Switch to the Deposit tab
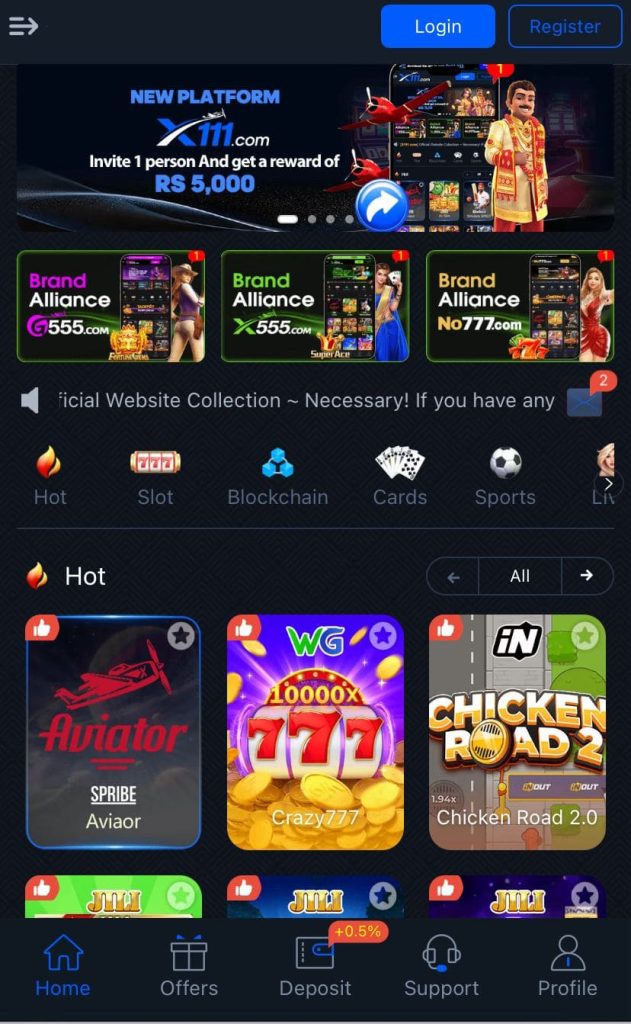Screen dimensions: 631x1024 (315, 966)
